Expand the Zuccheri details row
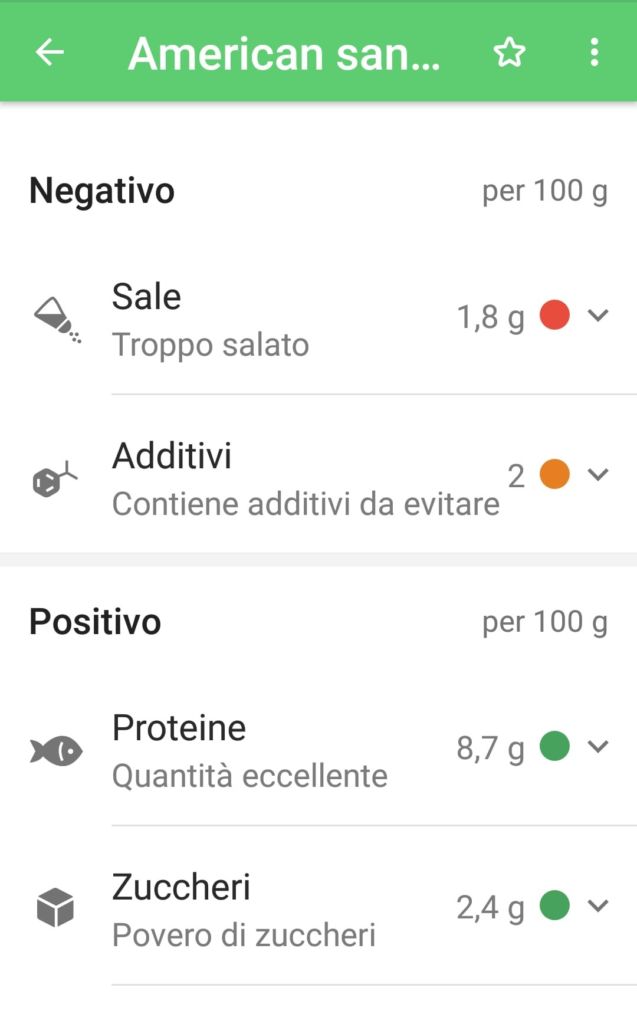 598,906
